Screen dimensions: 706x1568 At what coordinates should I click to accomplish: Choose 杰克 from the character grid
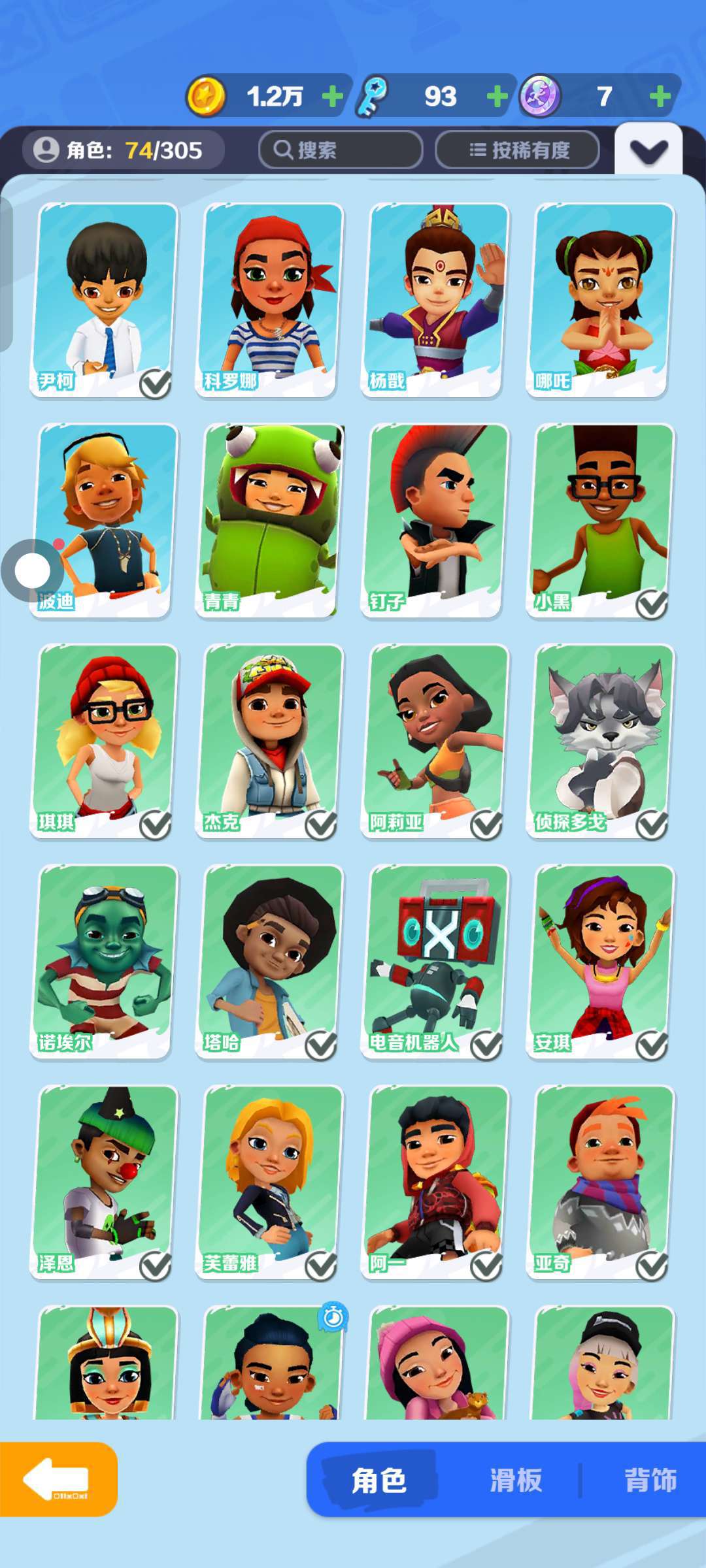click(270, 742)
